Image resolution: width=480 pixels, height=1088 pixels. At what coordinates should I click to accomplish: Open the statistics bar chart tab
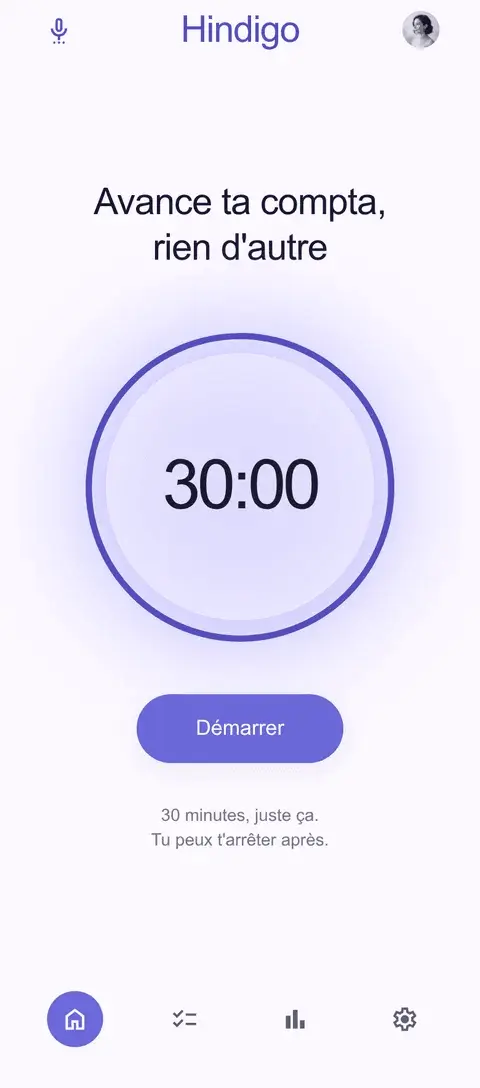click(295, 1019)
